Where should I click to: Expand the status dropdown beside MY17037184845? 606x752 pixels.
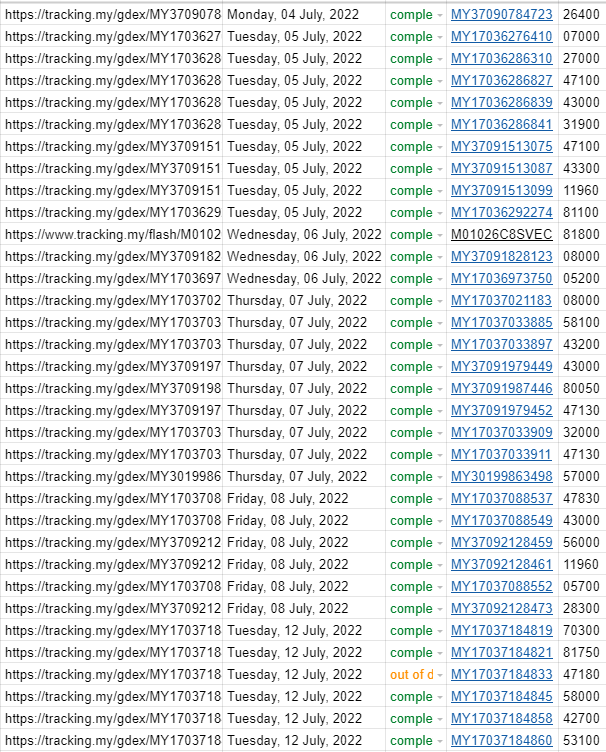[x=439, y=697]
